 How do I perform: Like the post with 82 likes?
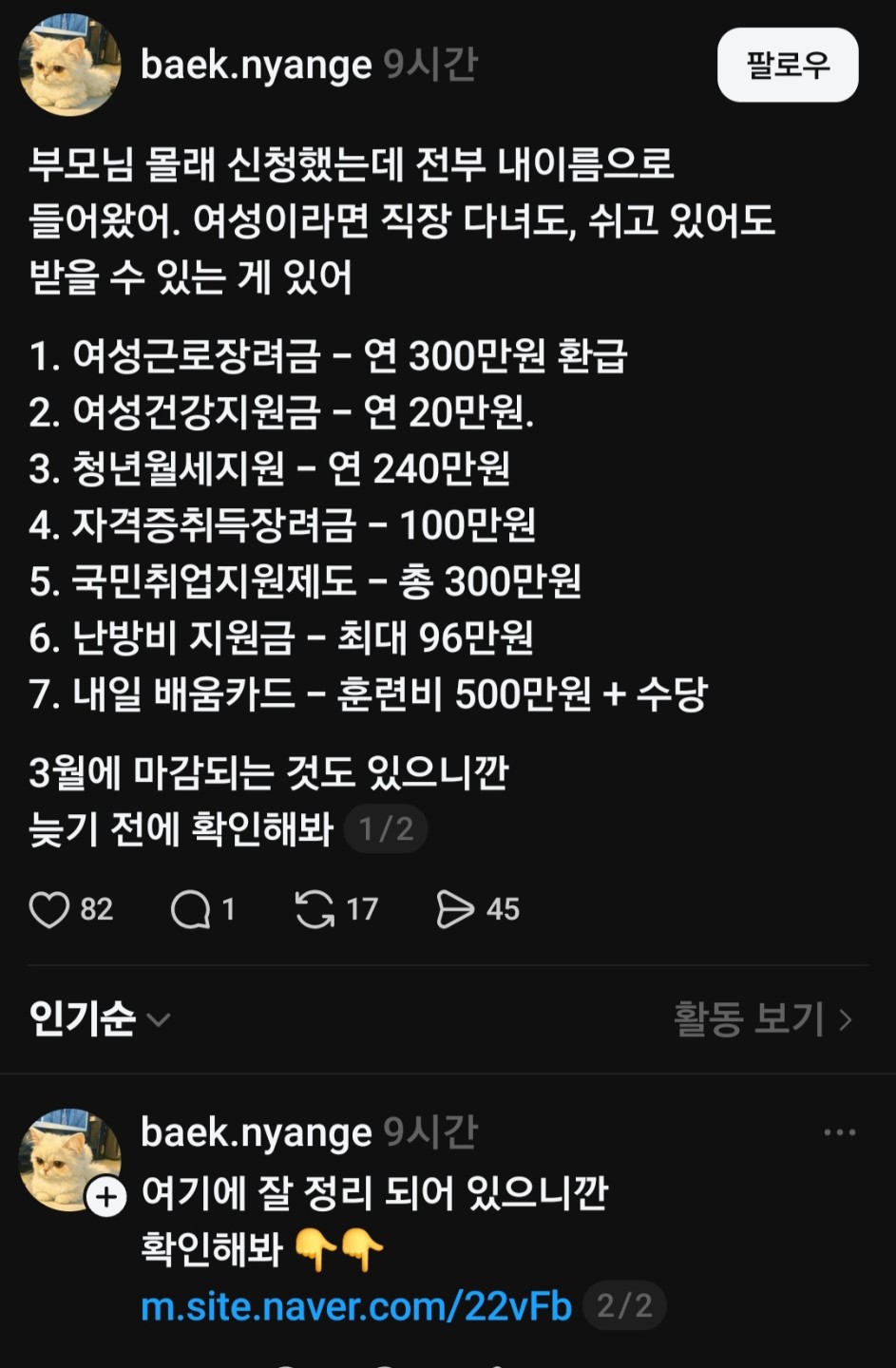point(49,909)
